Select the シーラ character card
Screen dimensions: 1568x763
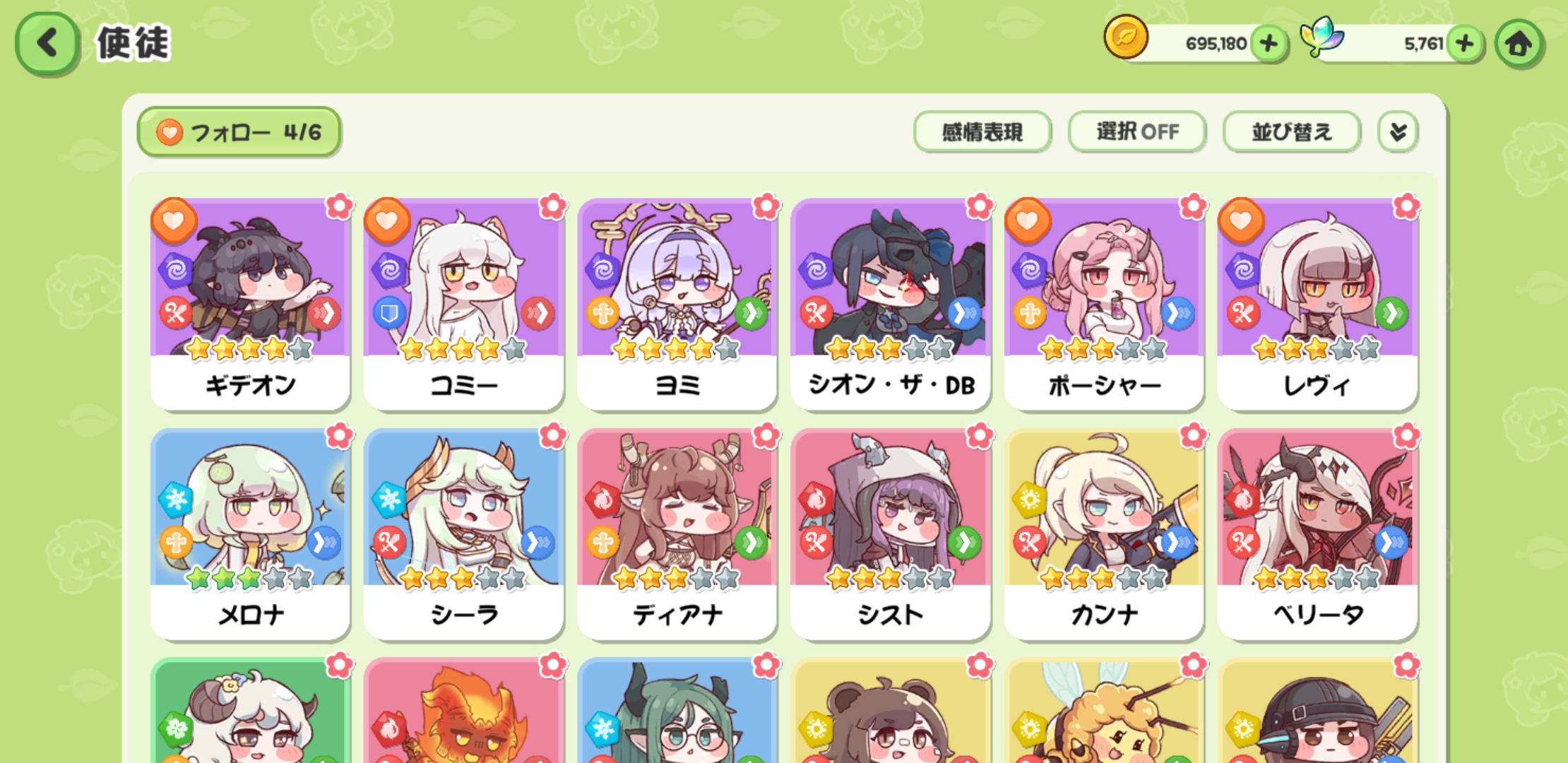point(464,533)
